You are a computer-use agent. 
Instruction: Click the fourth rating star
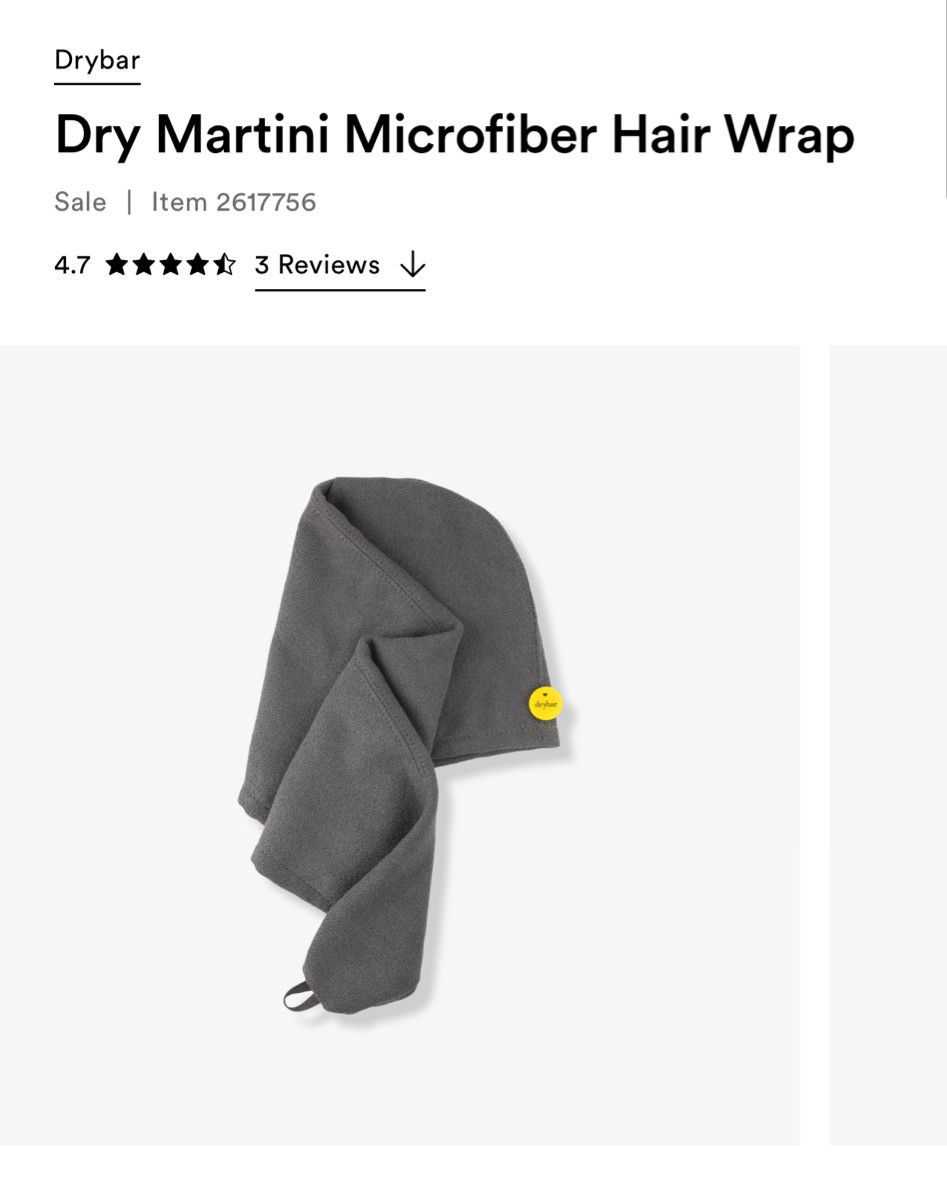[196, 264]
